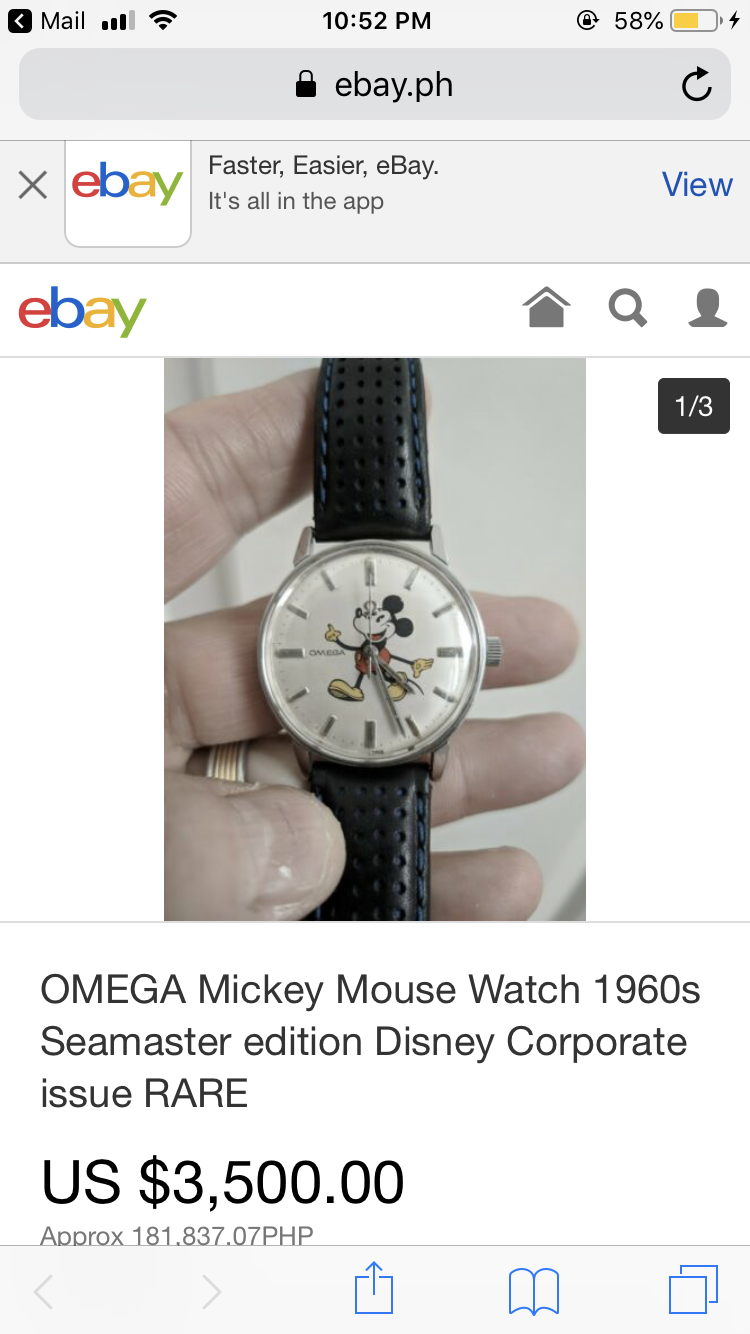This screenshot has height=1334, width=750.
Task: Open the Omega watch listing photo
Action: coord(375,640)
